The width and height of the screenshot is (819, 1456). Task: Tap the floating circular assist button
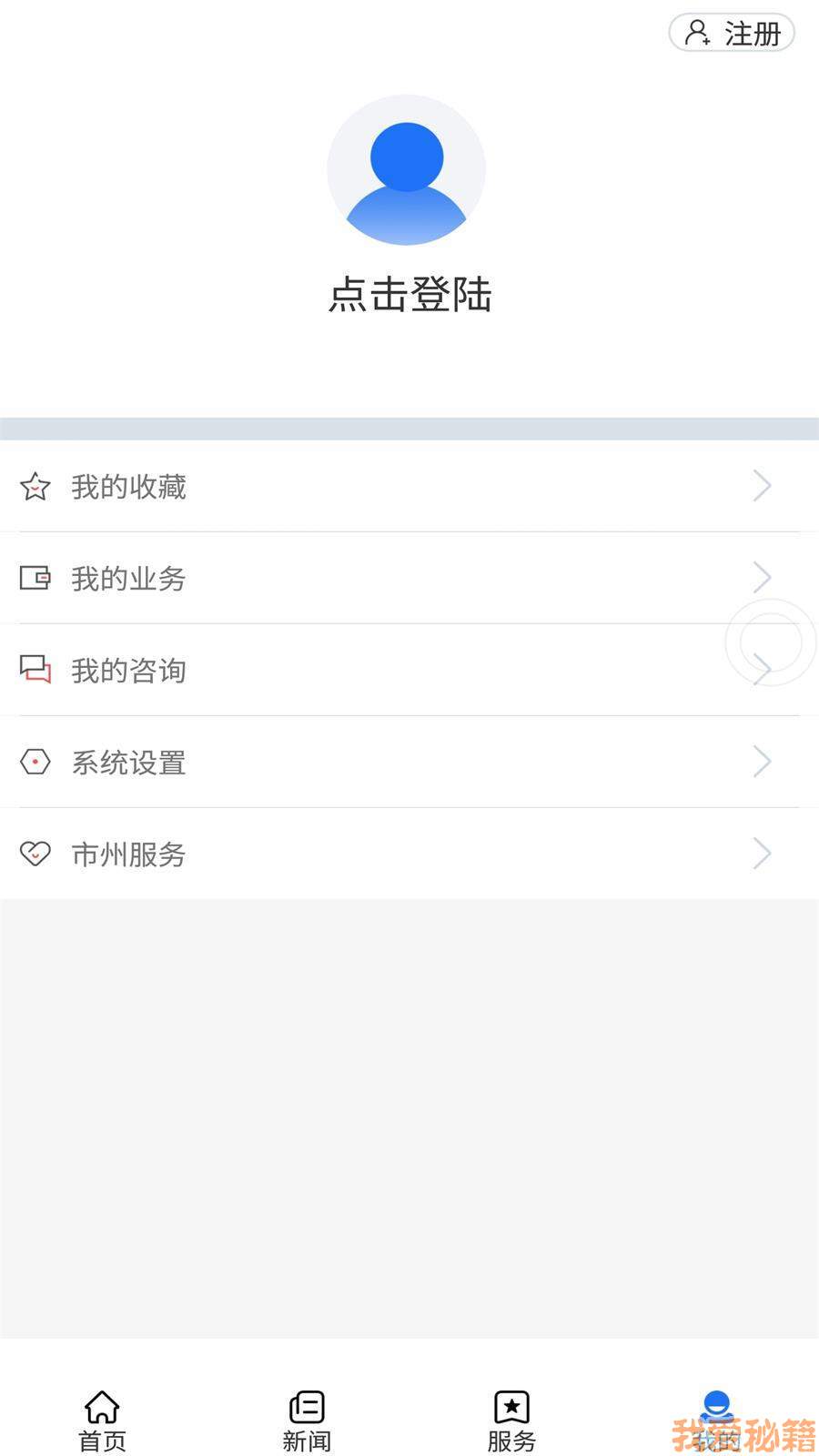click(770, 642)
